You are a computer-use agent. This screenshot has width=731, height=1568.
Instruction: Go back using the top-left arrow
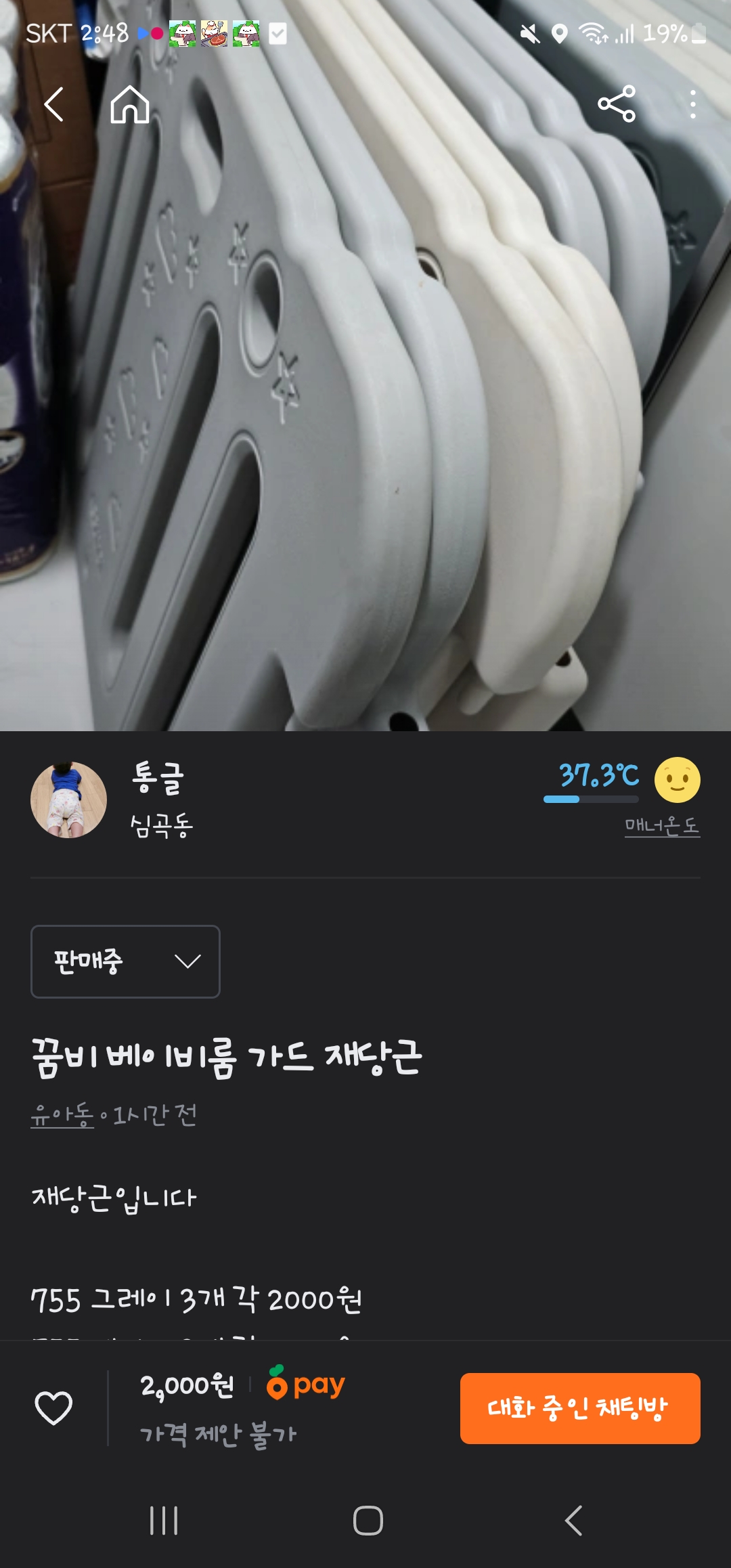tap(53, 104)
